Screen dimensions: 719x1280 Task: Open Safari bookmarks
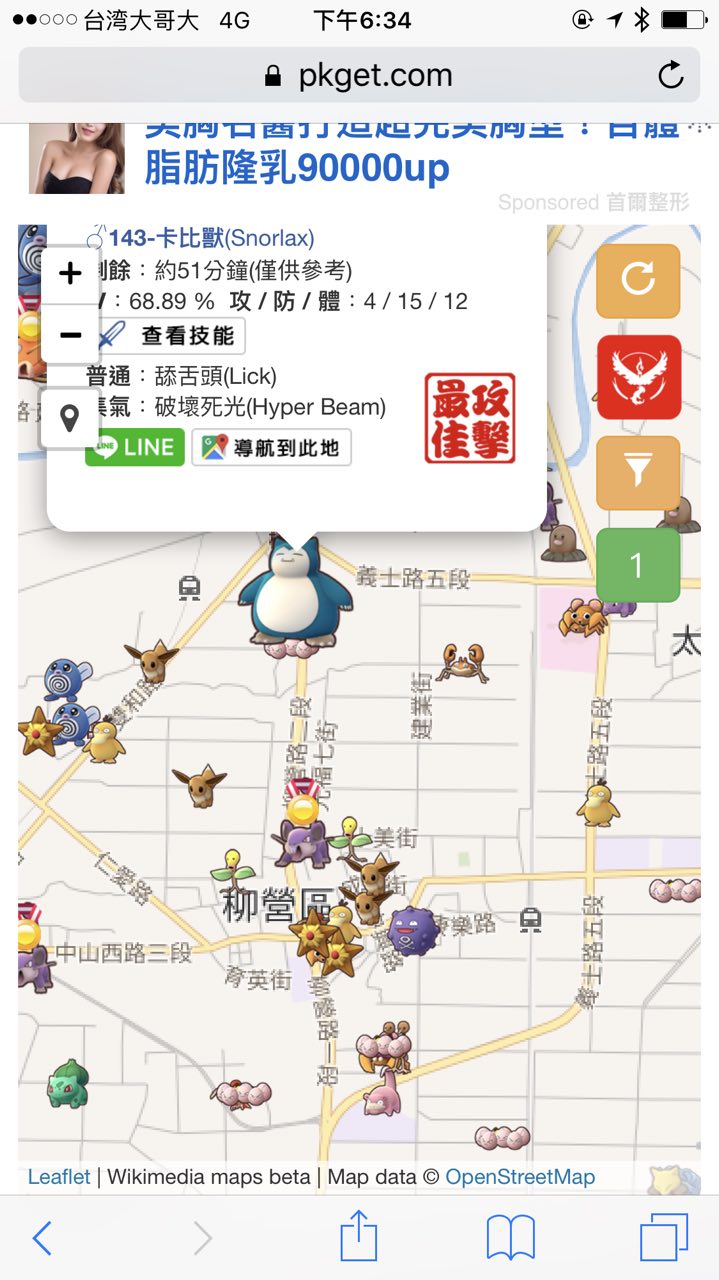point(510,1238)
